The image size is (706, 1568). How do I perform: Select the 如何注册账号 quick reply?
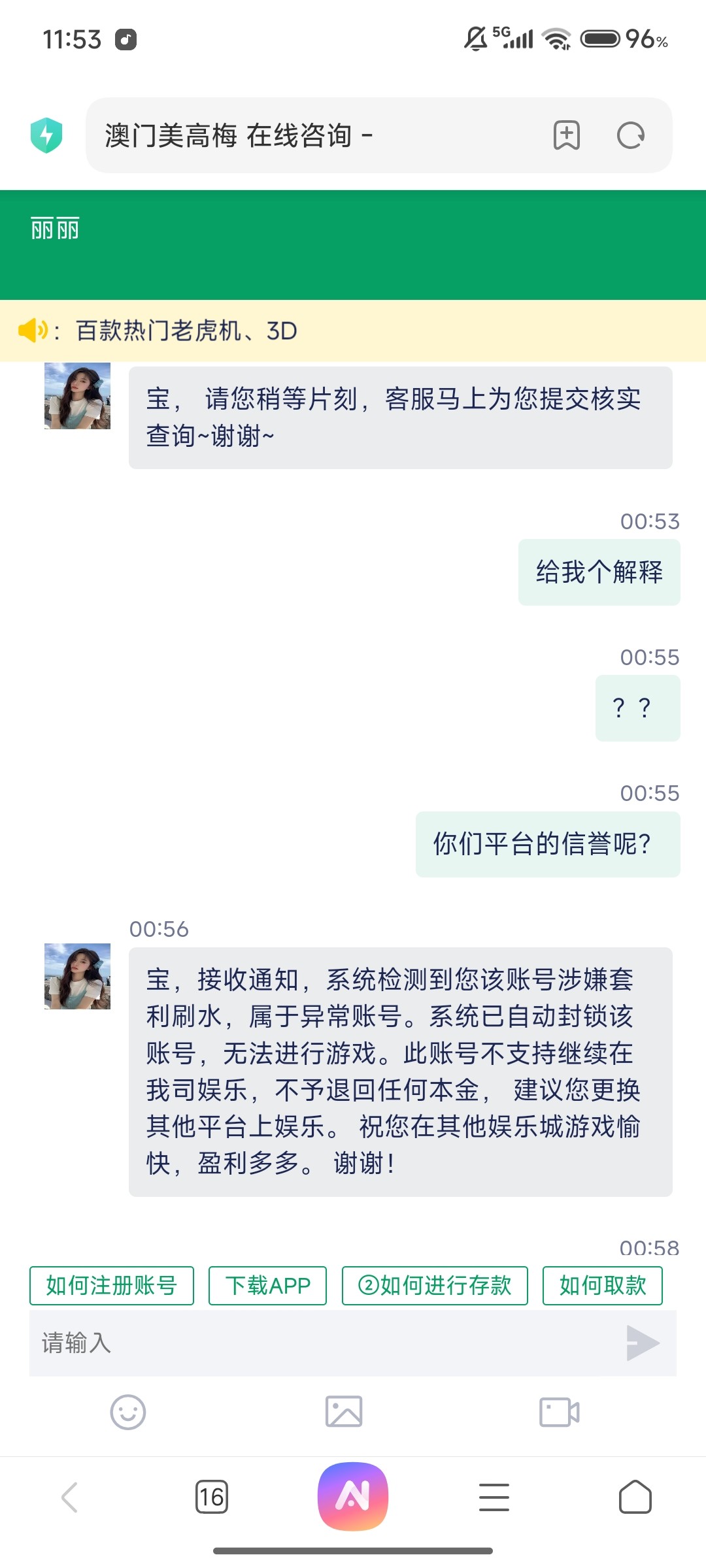[x=112, y=1285]
